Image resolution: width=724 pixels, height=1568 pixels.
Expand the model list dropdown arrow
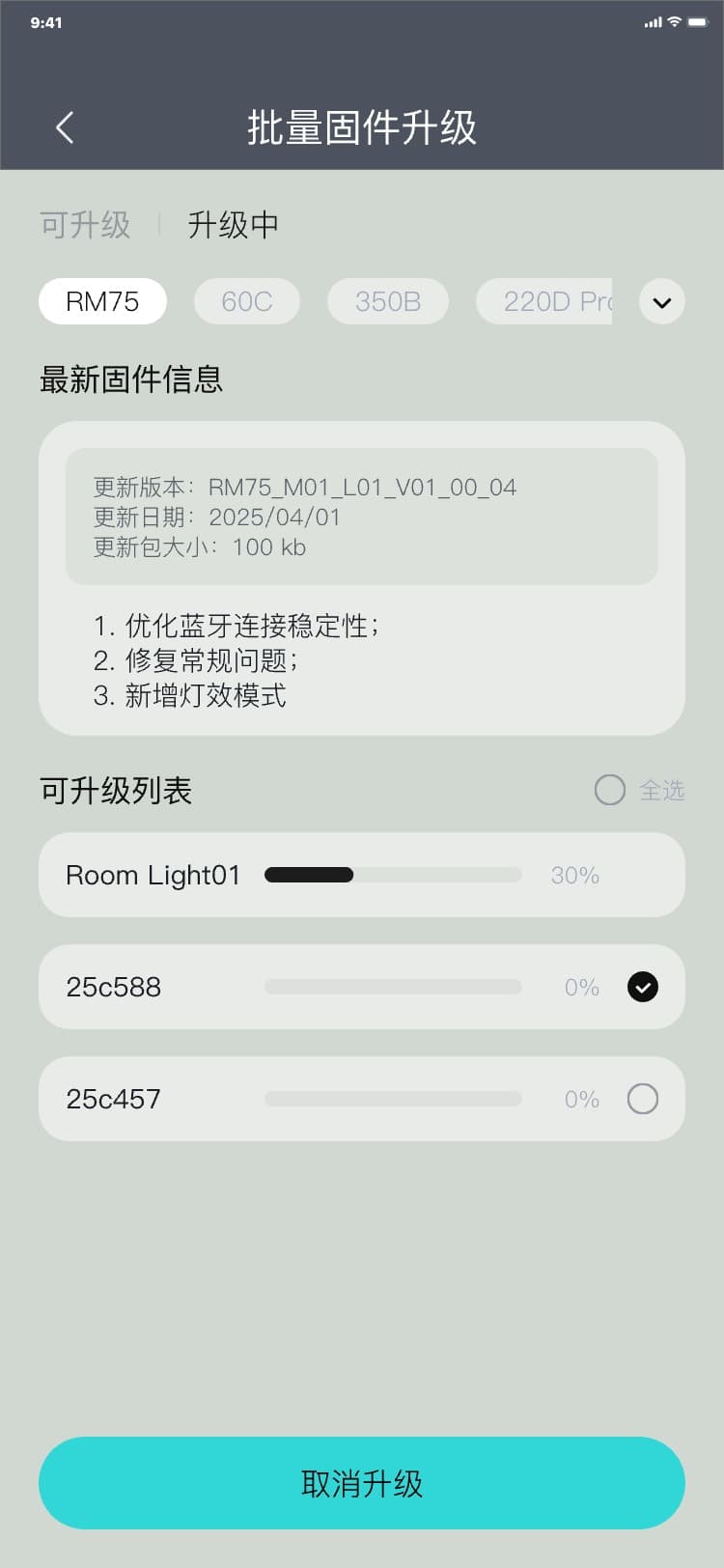pyautogui.click(x=662, y=302)
